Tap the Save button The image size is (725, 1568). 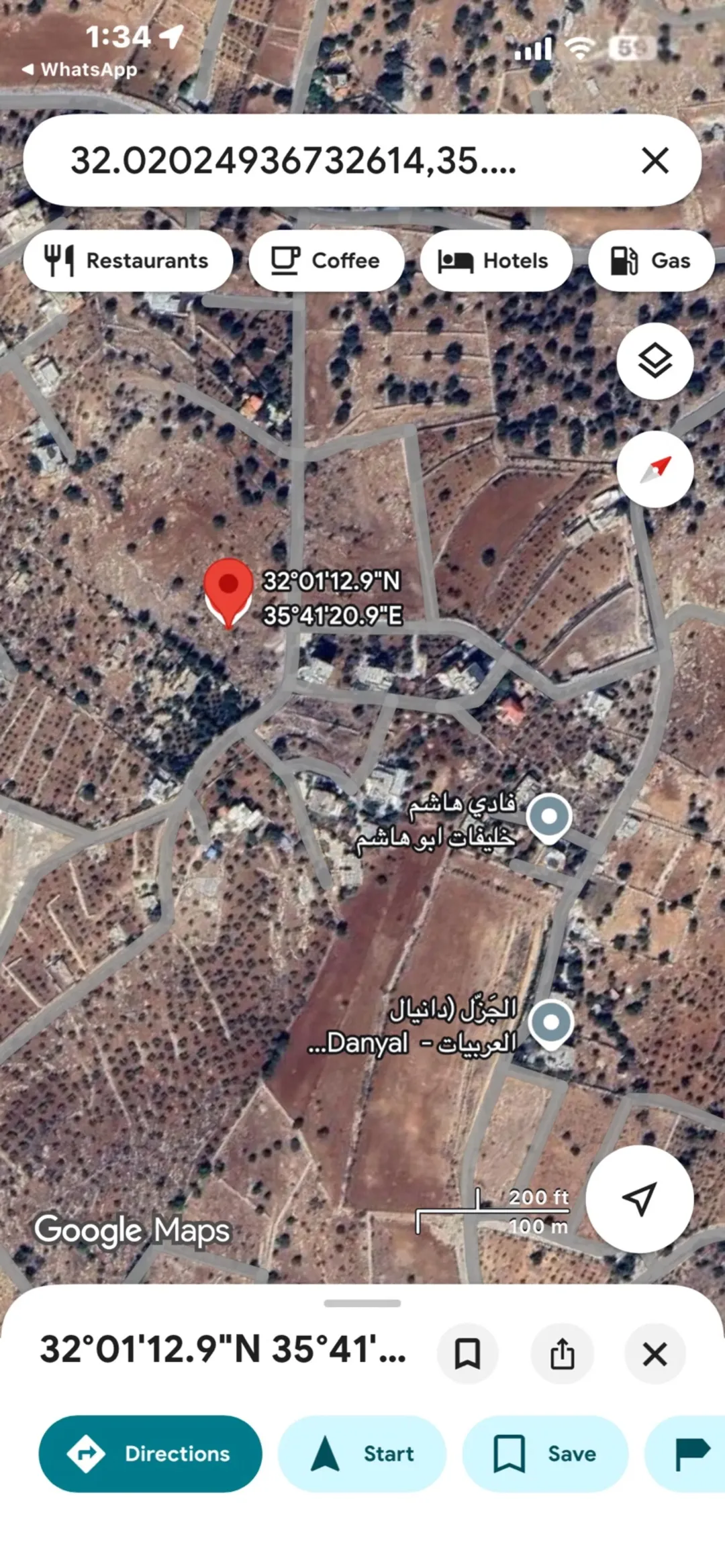pos(545,1453)
